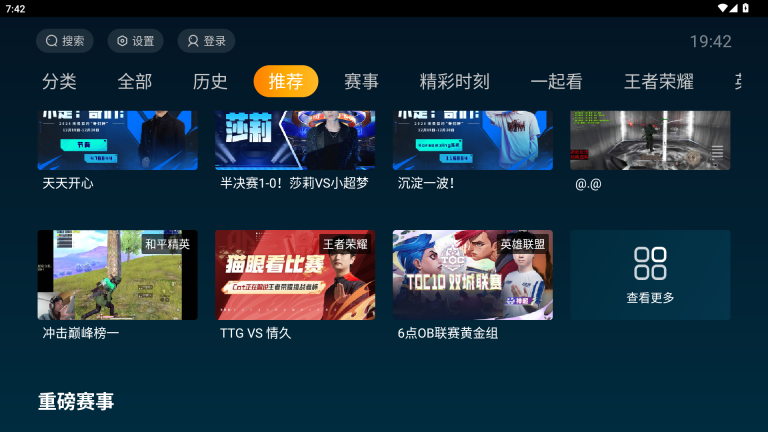Open the TTG VS 情久 match stream
The height and width of the screenshot is (432, 768).
pos(295,275)
